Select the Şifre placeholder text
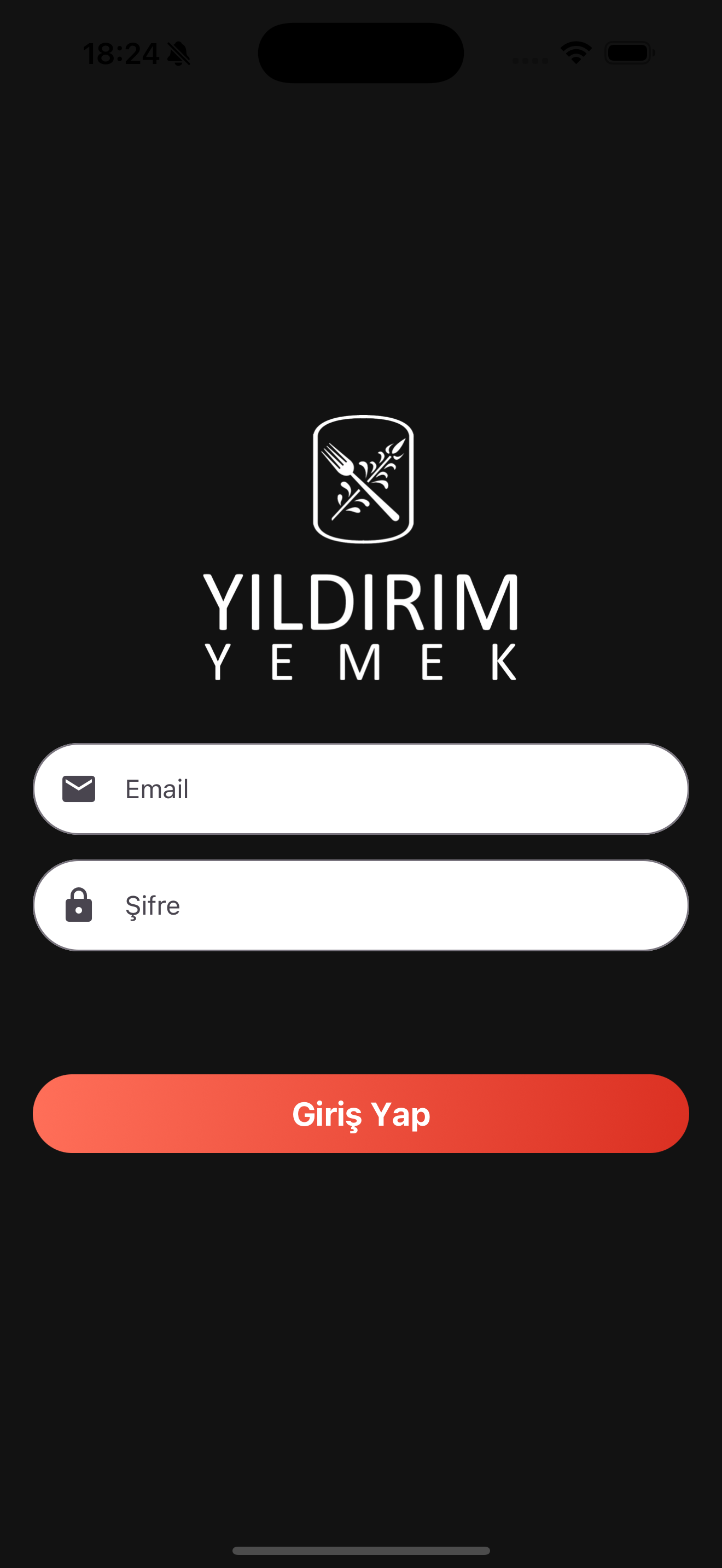722x1568 pixels. pos(151,905)
